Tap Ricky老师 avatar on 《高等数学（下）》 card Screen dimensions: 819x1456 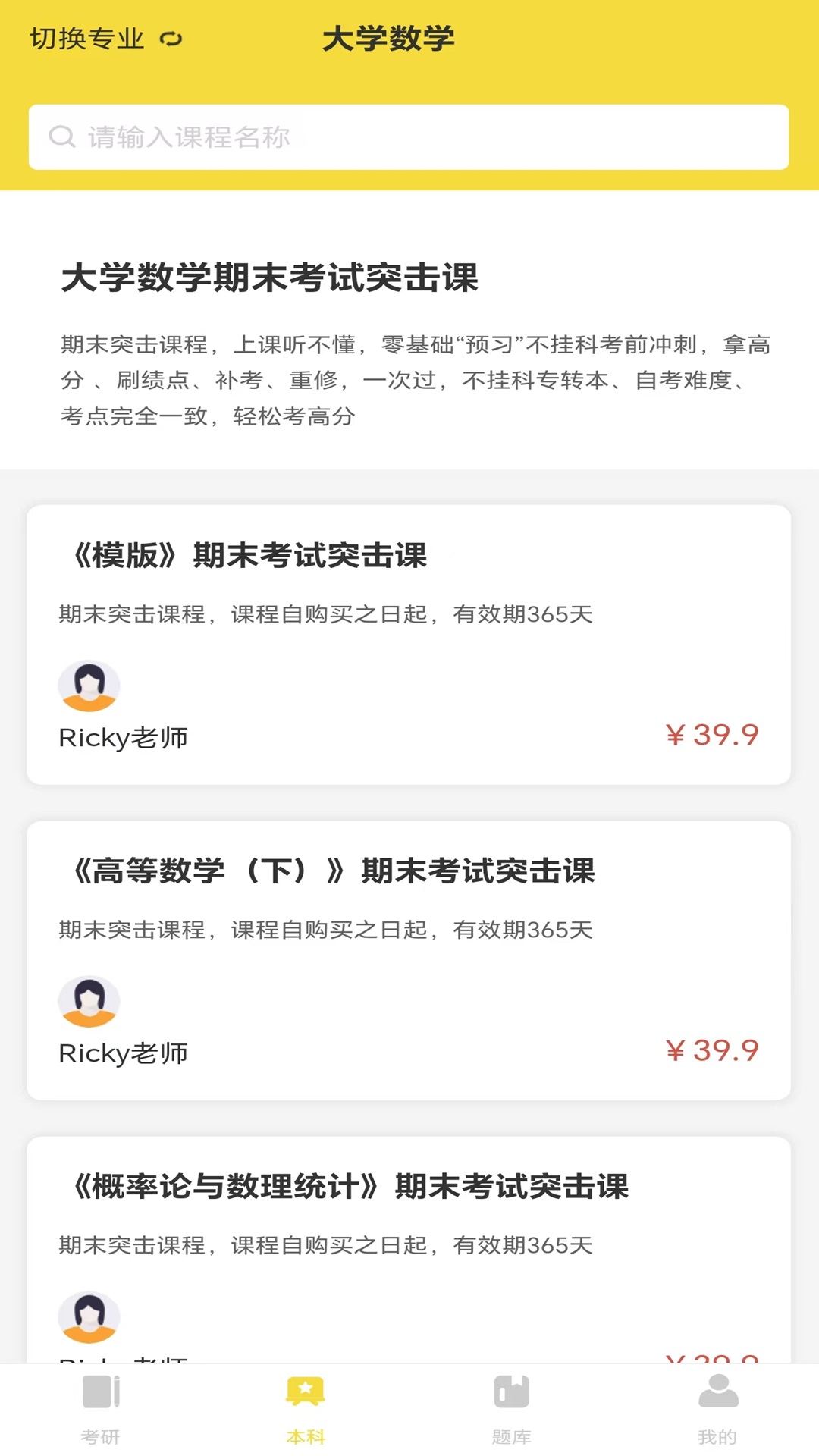(x=89, y=1000)
